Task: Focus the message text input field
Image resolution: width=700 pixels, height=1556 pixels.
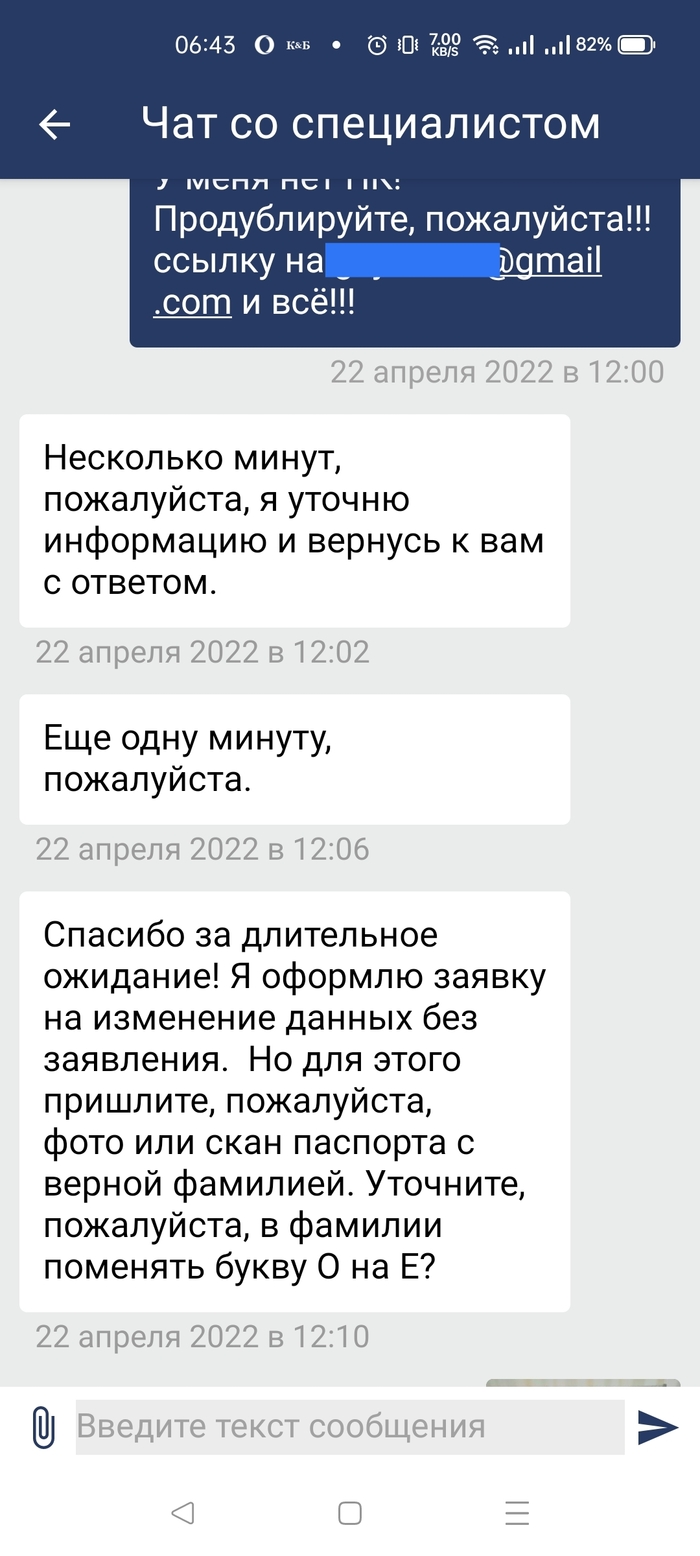Action: coord(350,1426)
